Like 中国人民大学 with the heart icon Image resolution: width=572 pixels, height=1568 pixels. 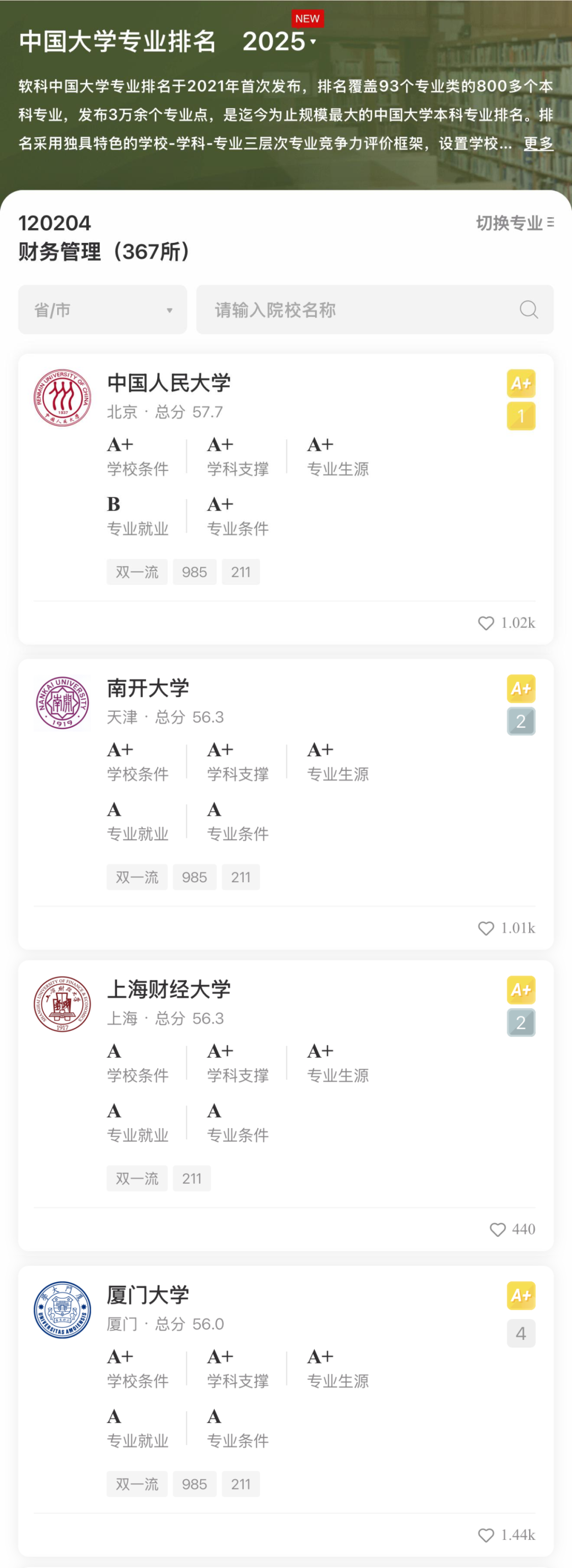coord(486,623)
